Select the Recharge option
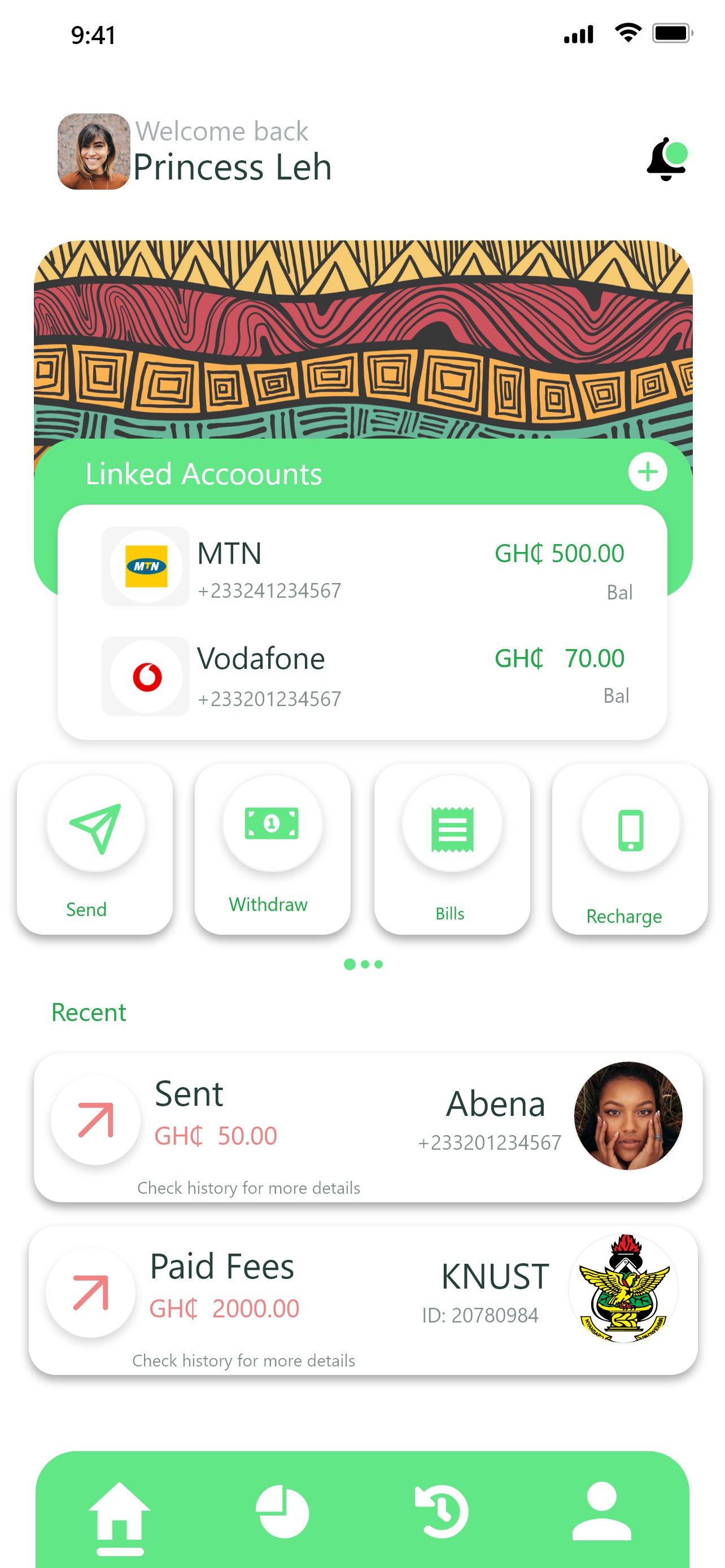 tap(630, 848)
